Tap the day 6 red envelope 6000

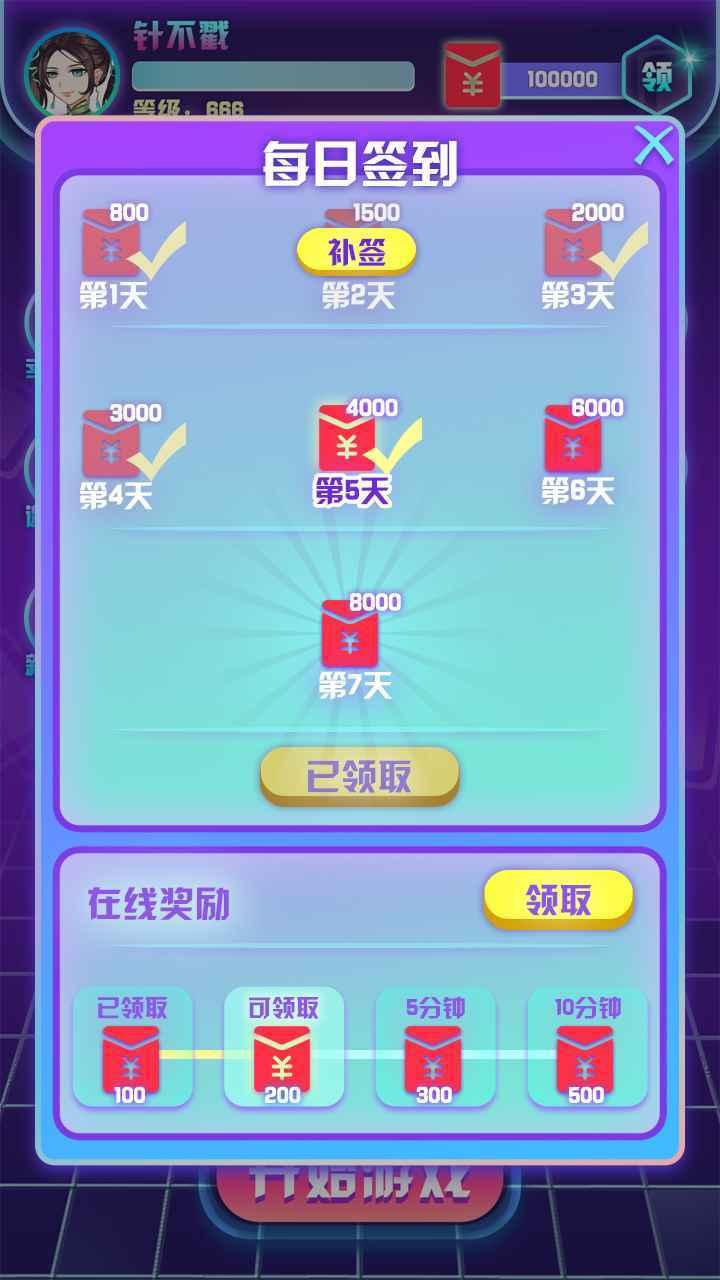(x=573, y=439)
